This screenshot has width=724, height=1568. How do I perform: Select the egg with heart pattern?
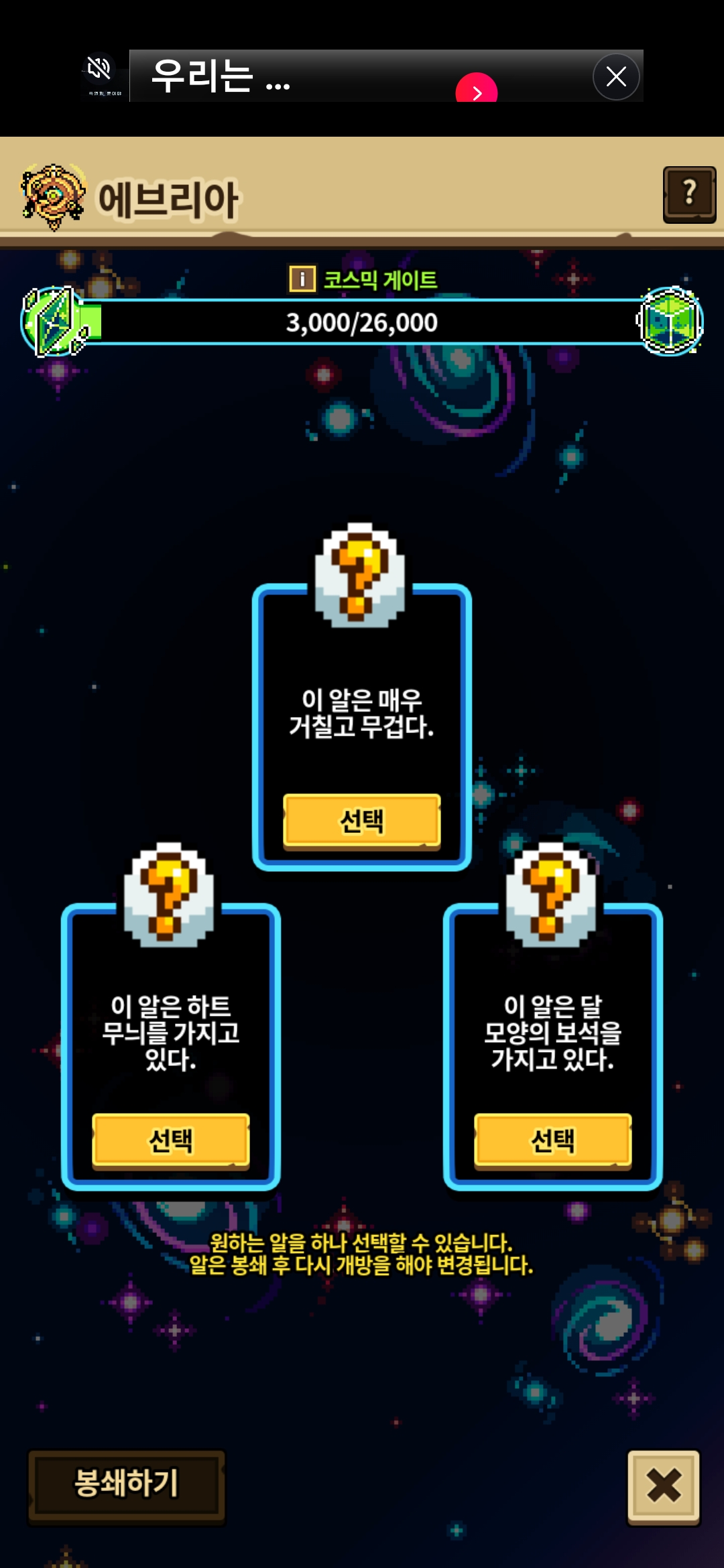171,1141
